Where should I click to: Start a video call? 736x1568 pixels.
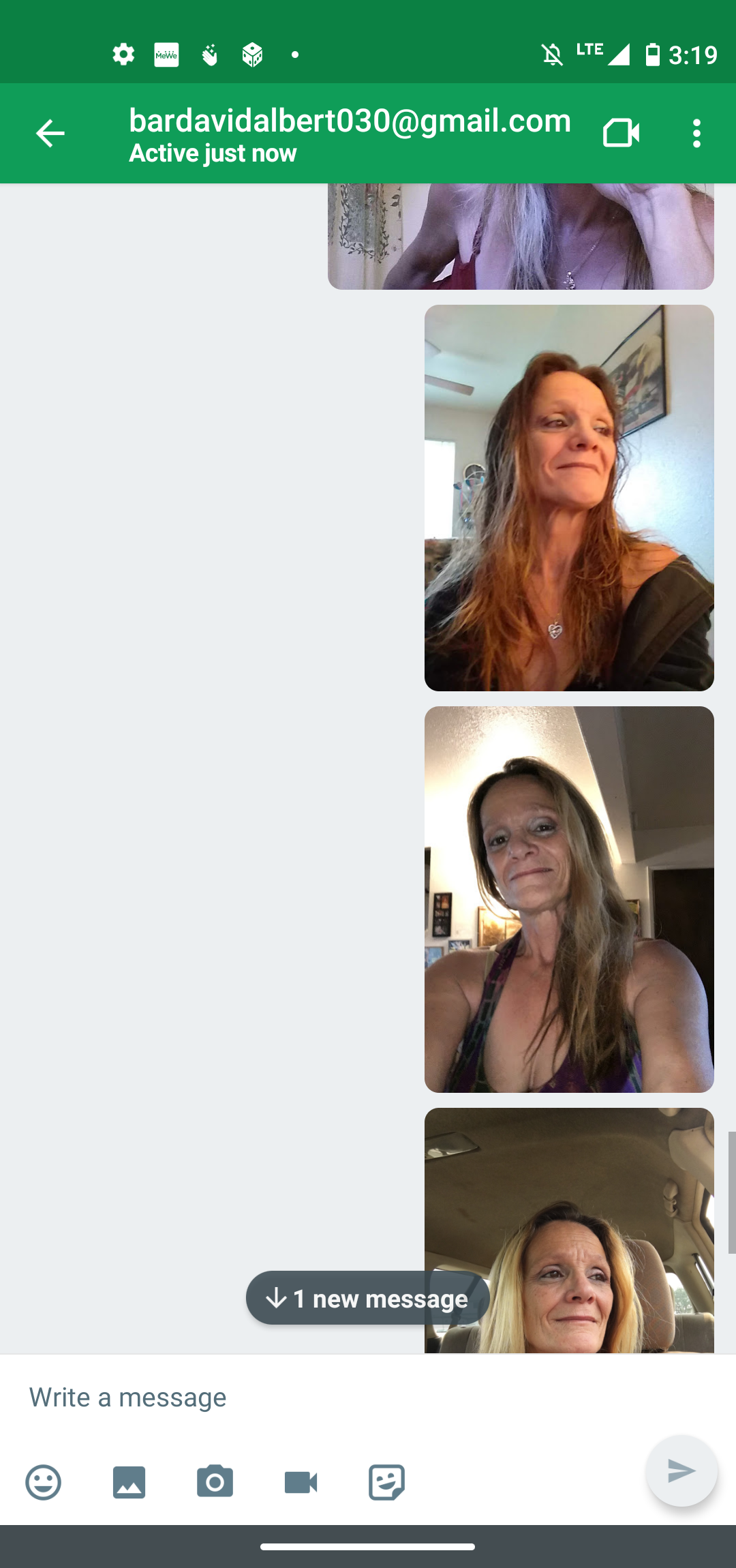621,134
